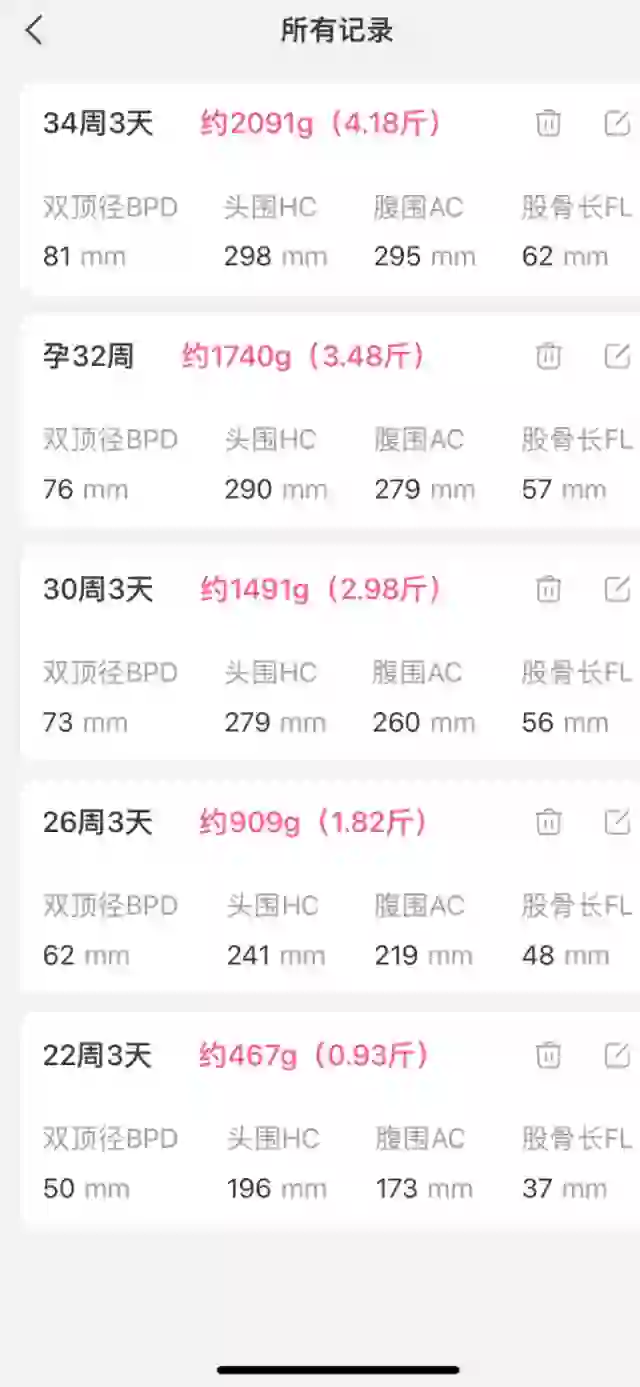Edit the 孕32周 record
640x1387 pixels.
(x=618, y=355)
